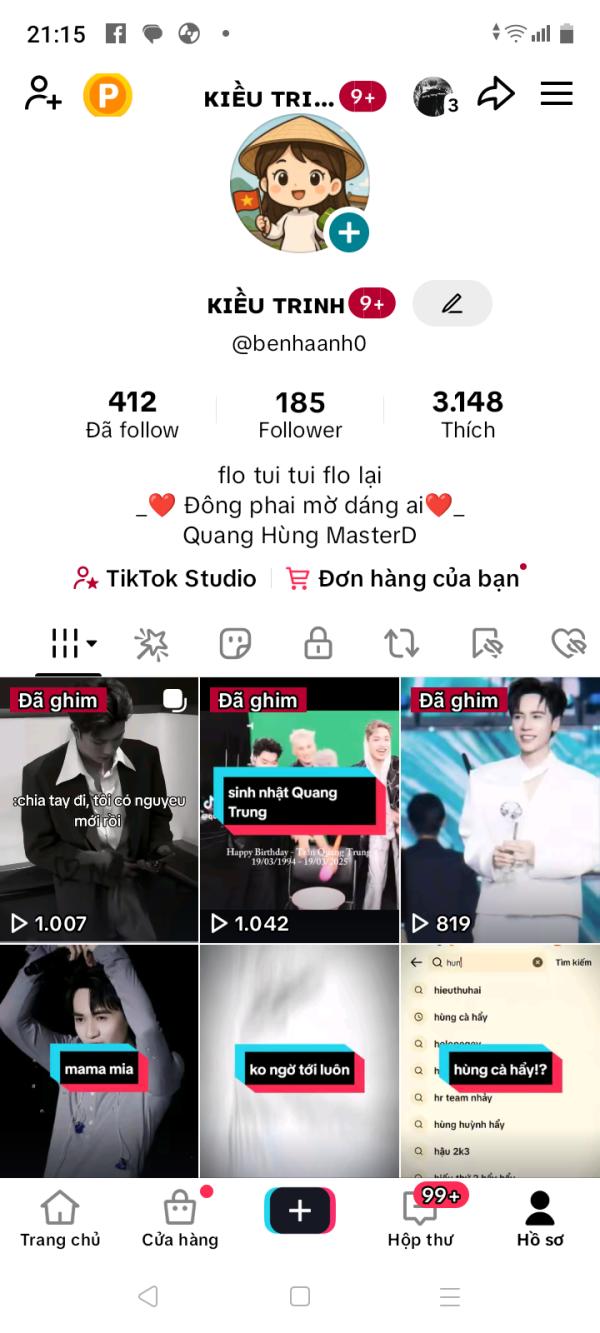View the 185 Follower list
The image size is (600, 1333).
pyautogui.click(x=300, y=415)
